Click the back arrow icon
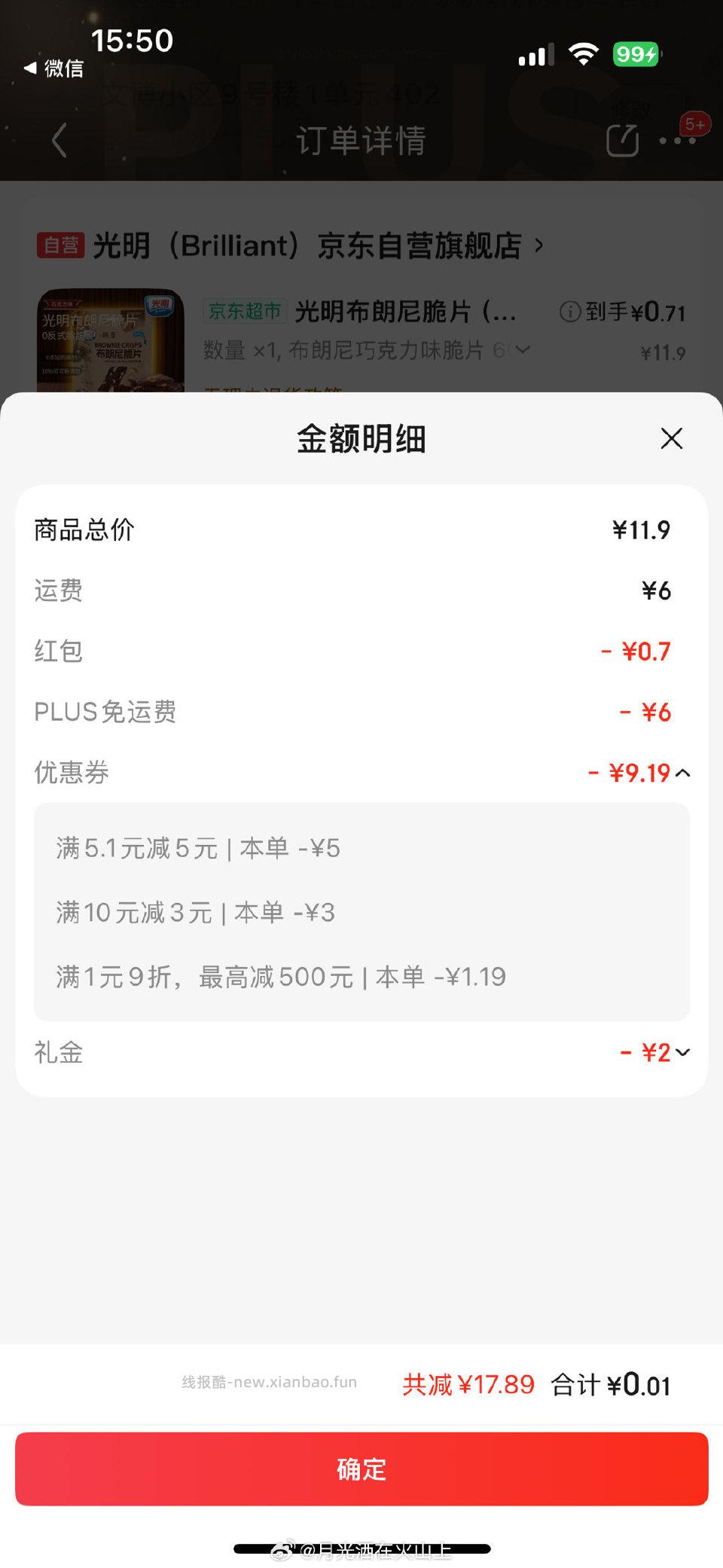 click(56, 141)
